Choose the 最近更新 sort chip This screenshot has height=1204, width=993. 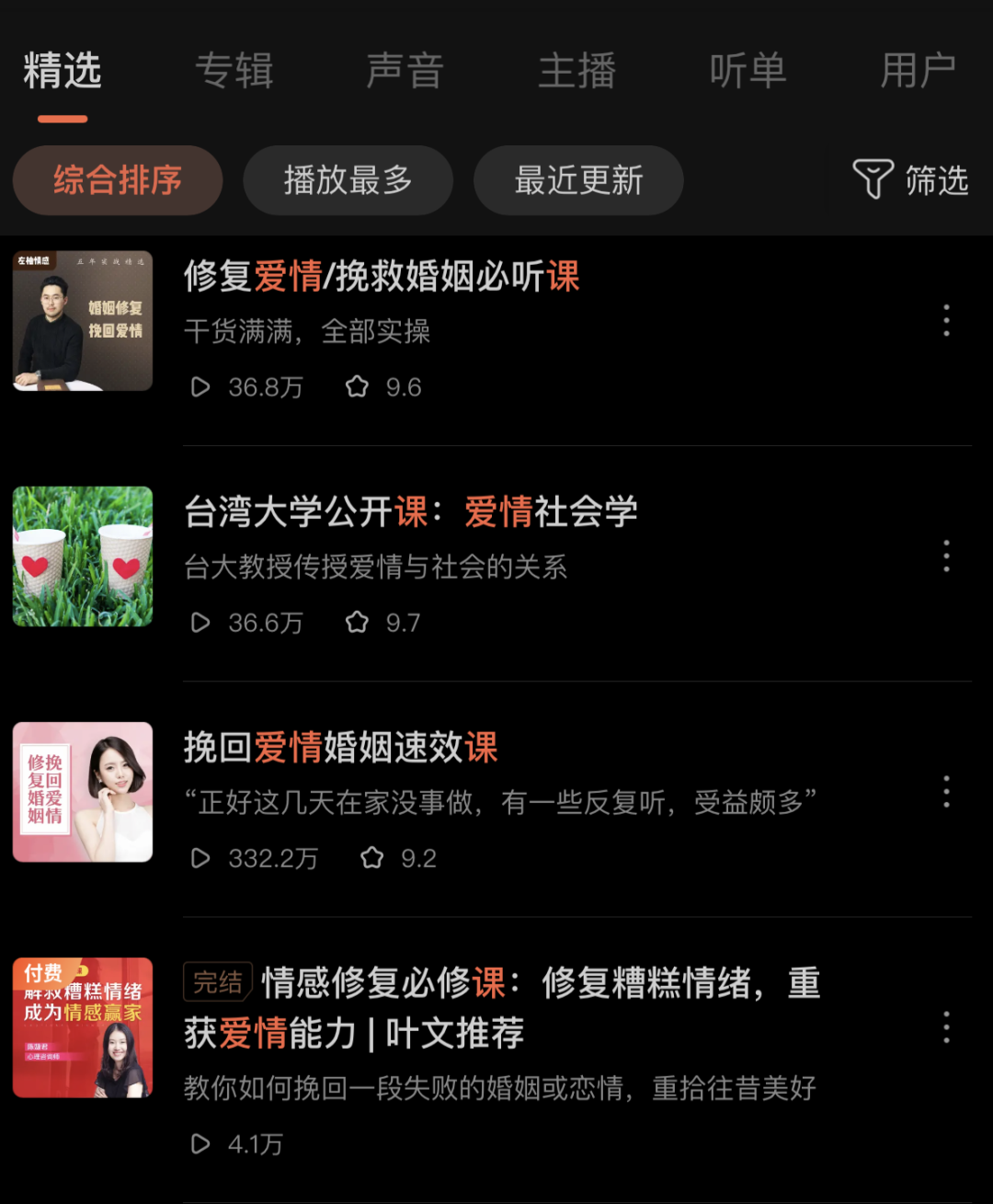(578, 180)
